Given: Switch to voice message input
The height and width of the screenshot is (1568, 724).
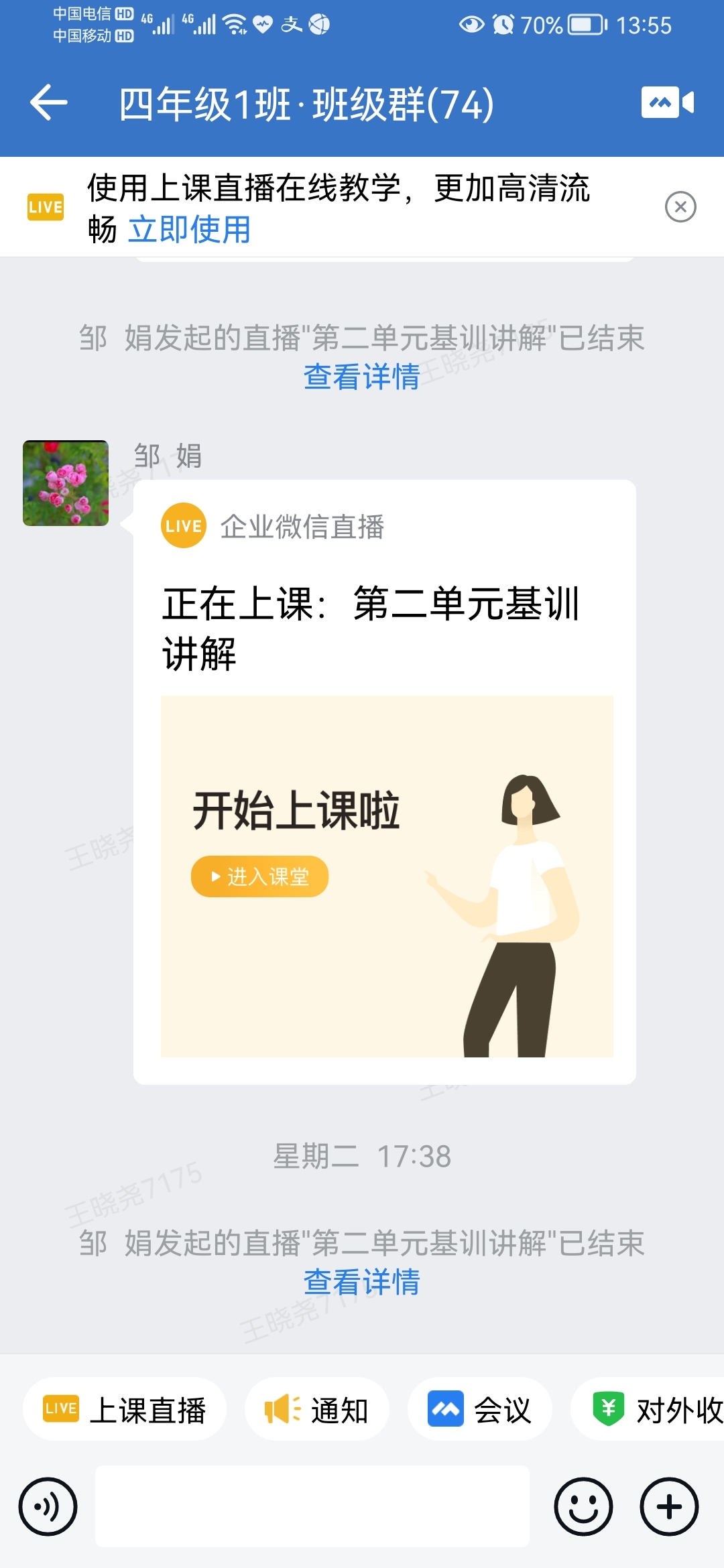Looking at the screenshot, I should pos(48,1506).
